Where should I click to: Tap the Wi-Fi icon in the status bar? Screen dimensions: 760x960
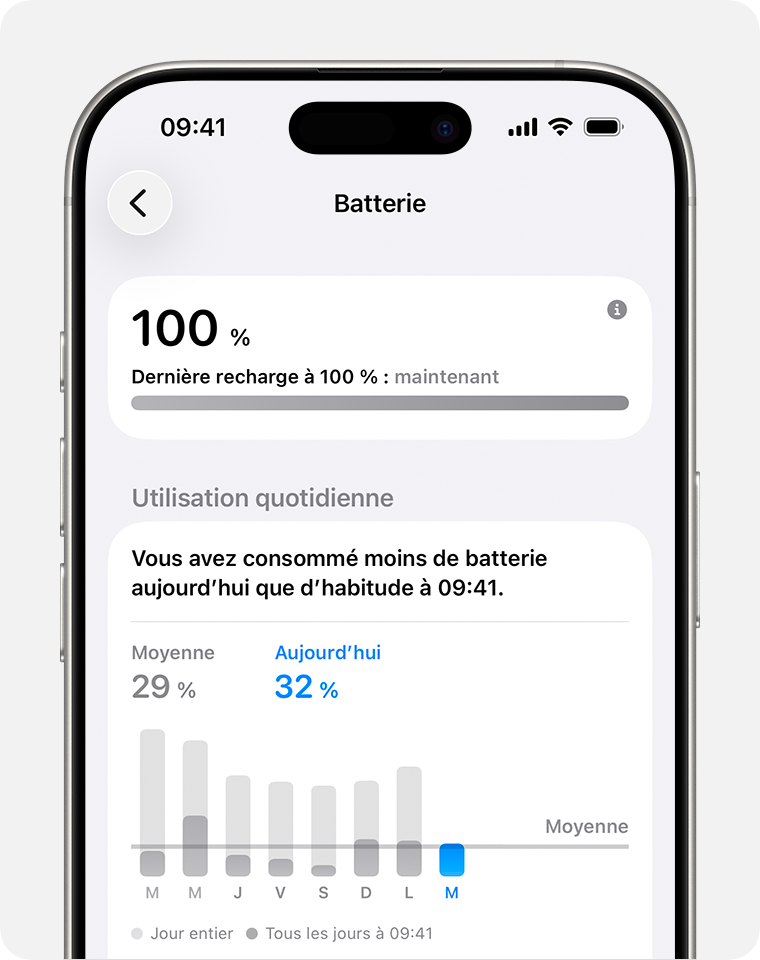[x=559, y=128]
